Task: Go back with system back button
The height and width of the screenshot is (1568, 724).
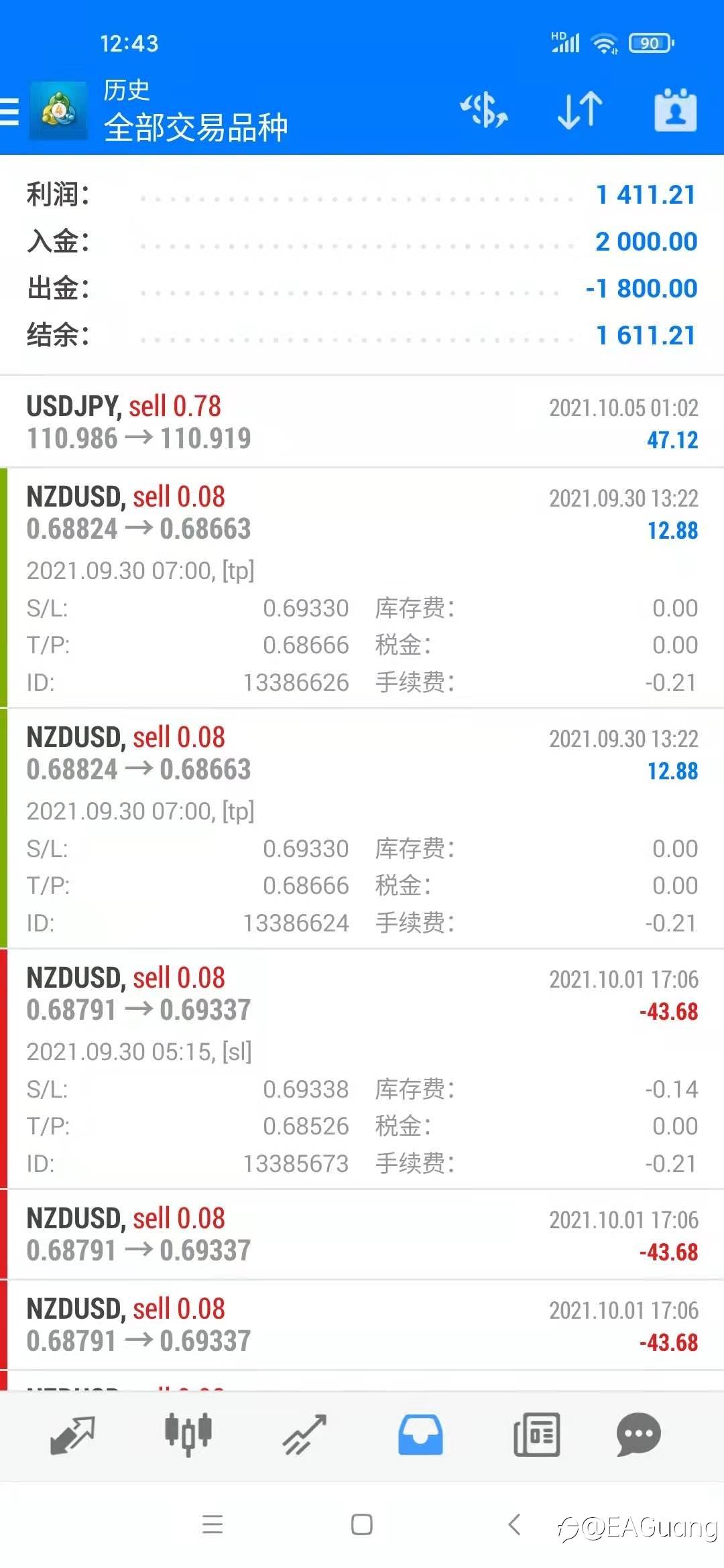Action: pyautogui.click(x=514, y=1524)
